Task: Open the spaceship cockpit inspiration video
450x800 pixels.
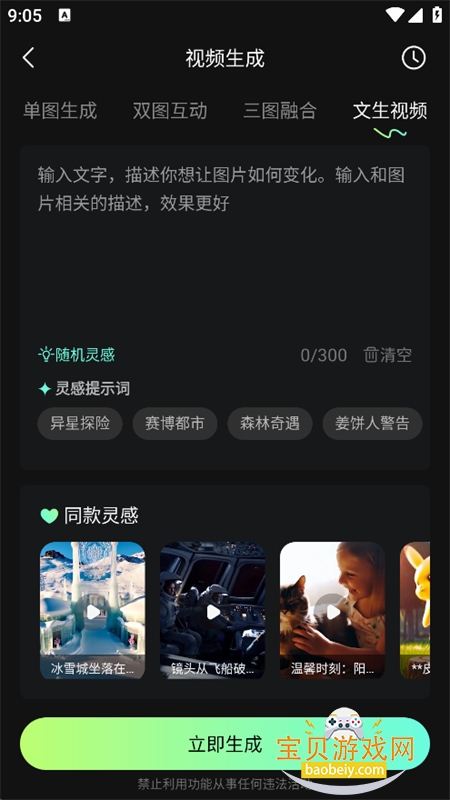Action: [213, 610]
